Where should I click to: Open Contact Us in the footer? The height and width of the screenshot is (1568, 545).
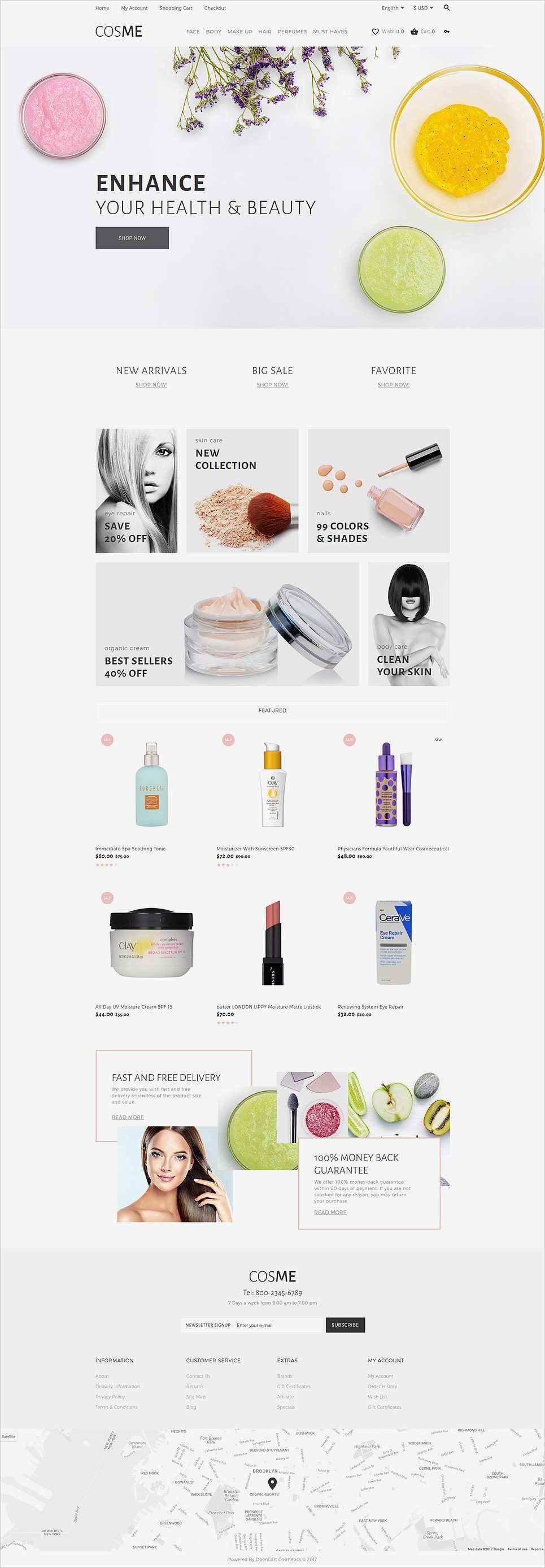coord(198,1376)
